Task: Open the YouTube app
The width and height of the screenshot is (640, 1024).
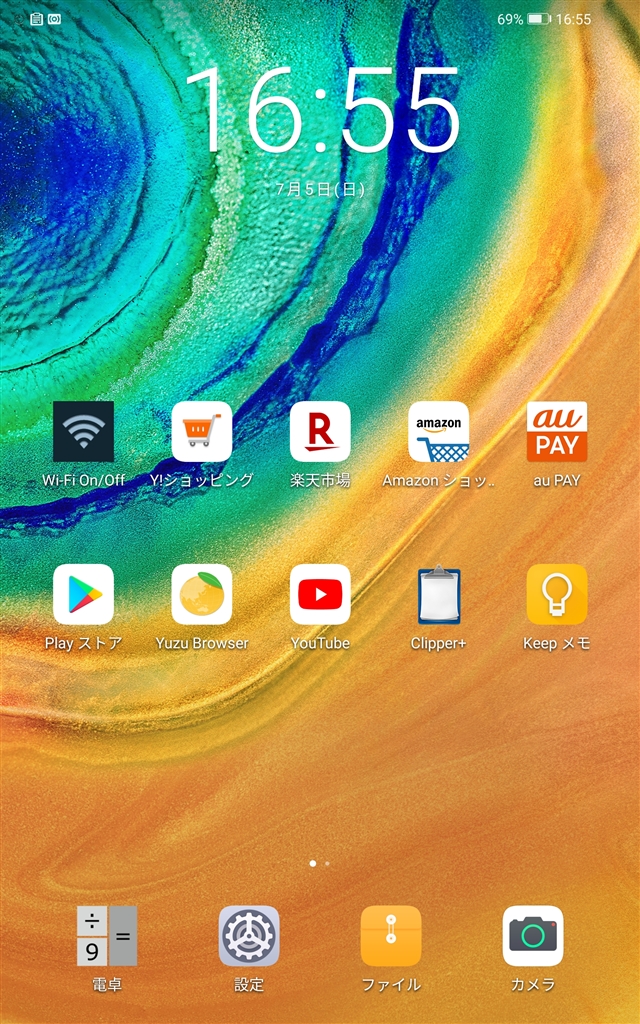Action: point(320,594)
